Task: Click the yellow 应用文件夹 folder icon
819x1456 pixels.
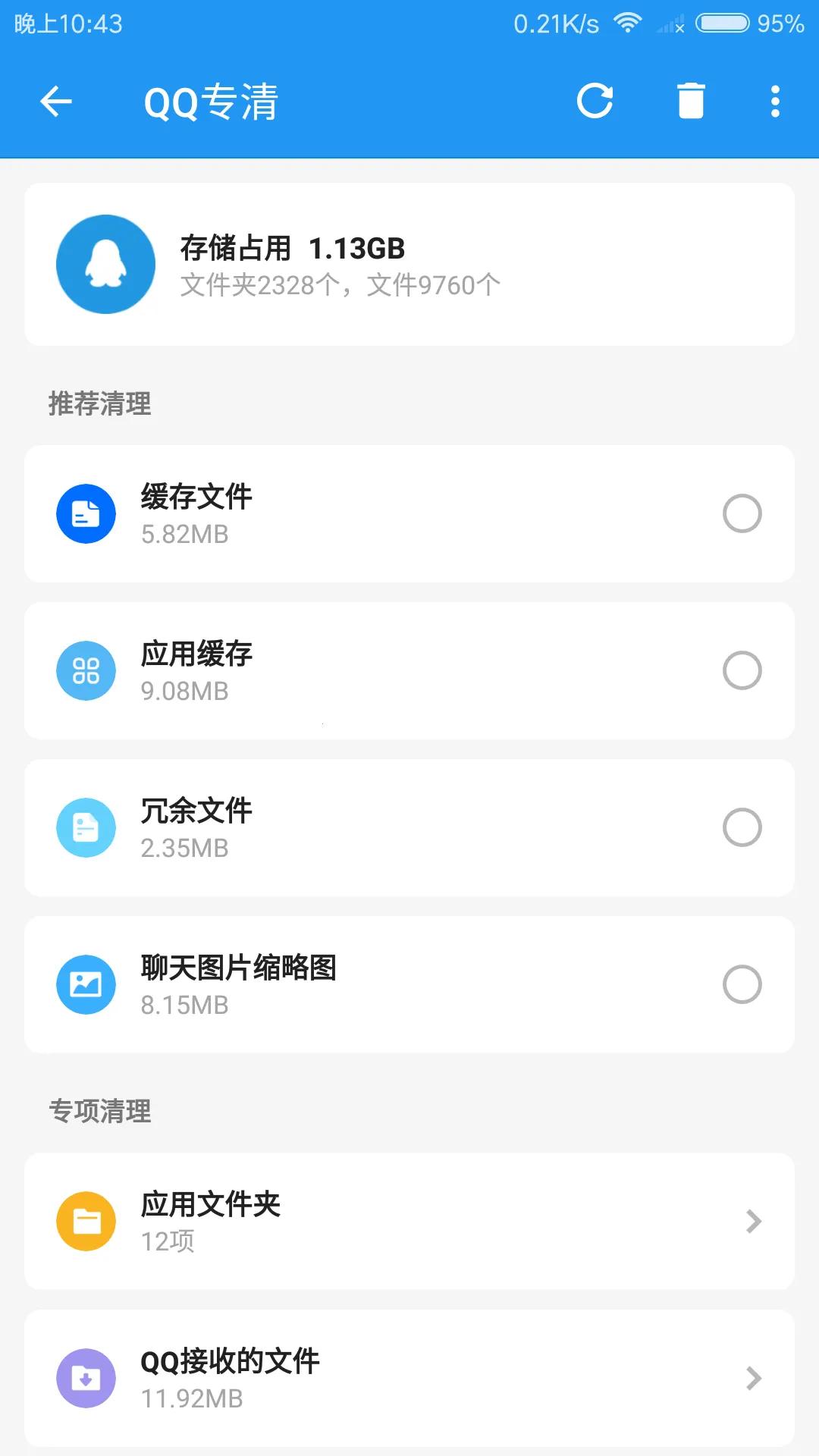Action: click(x=86, y=1221)
